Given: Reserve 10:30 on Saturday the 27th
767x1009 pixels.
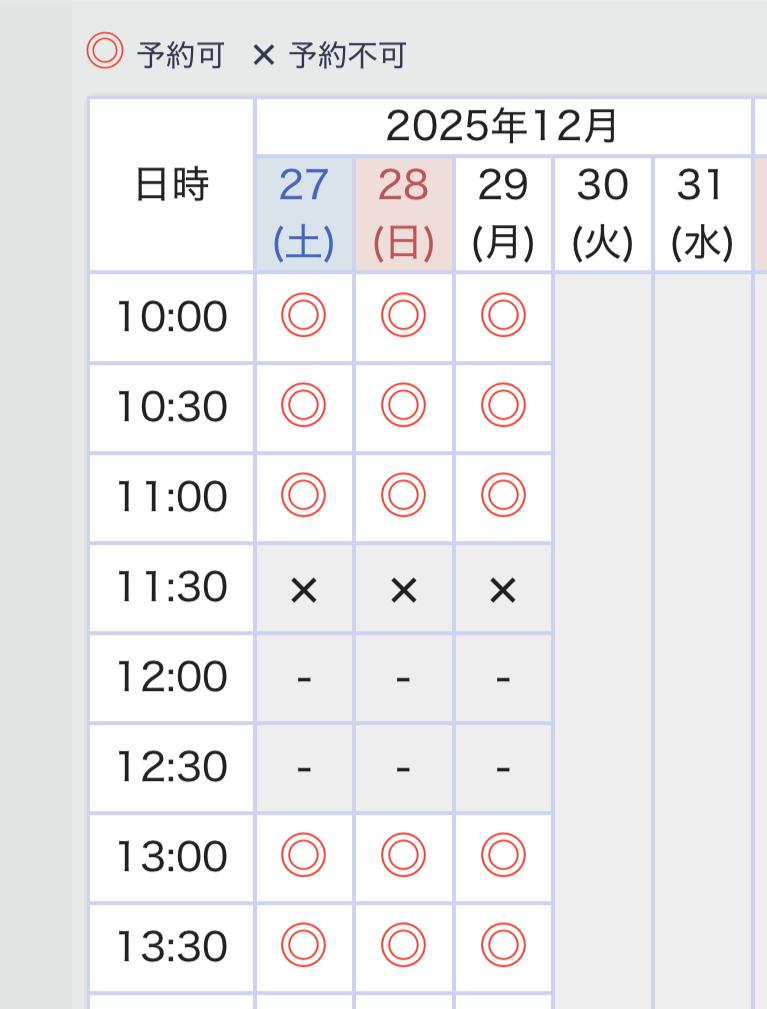Looking at the screenshot, I should point(303,407).
